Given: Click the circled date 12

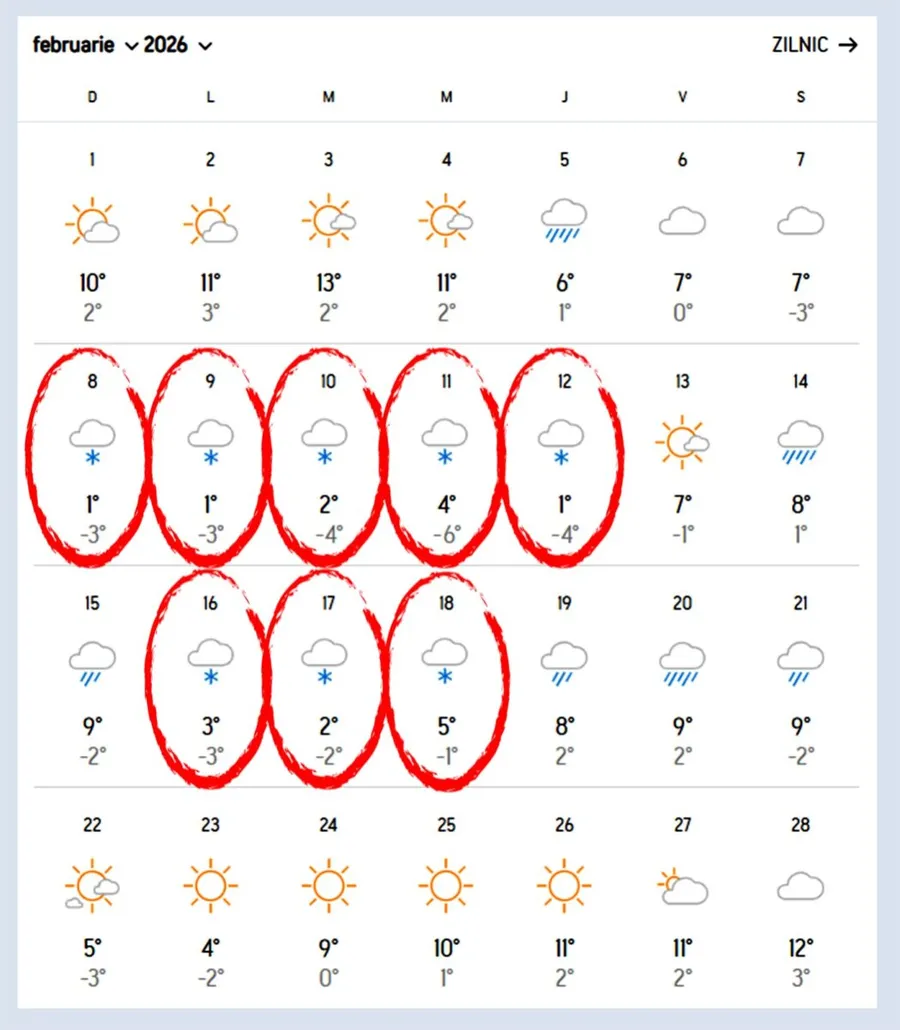Looking at the screenshot, I should tap(563, 381).
